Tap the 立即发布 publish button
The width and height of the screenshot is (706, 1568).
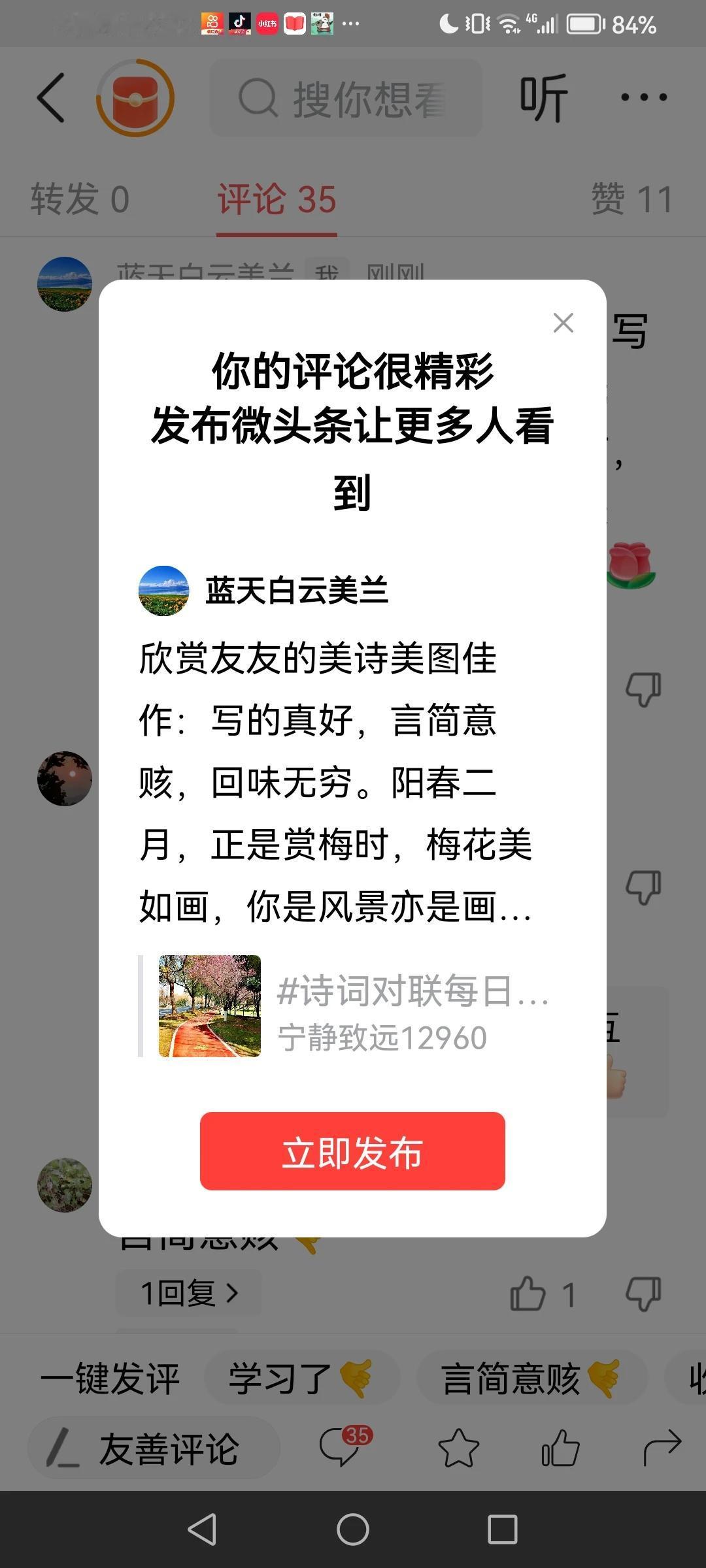(353, 1152)
